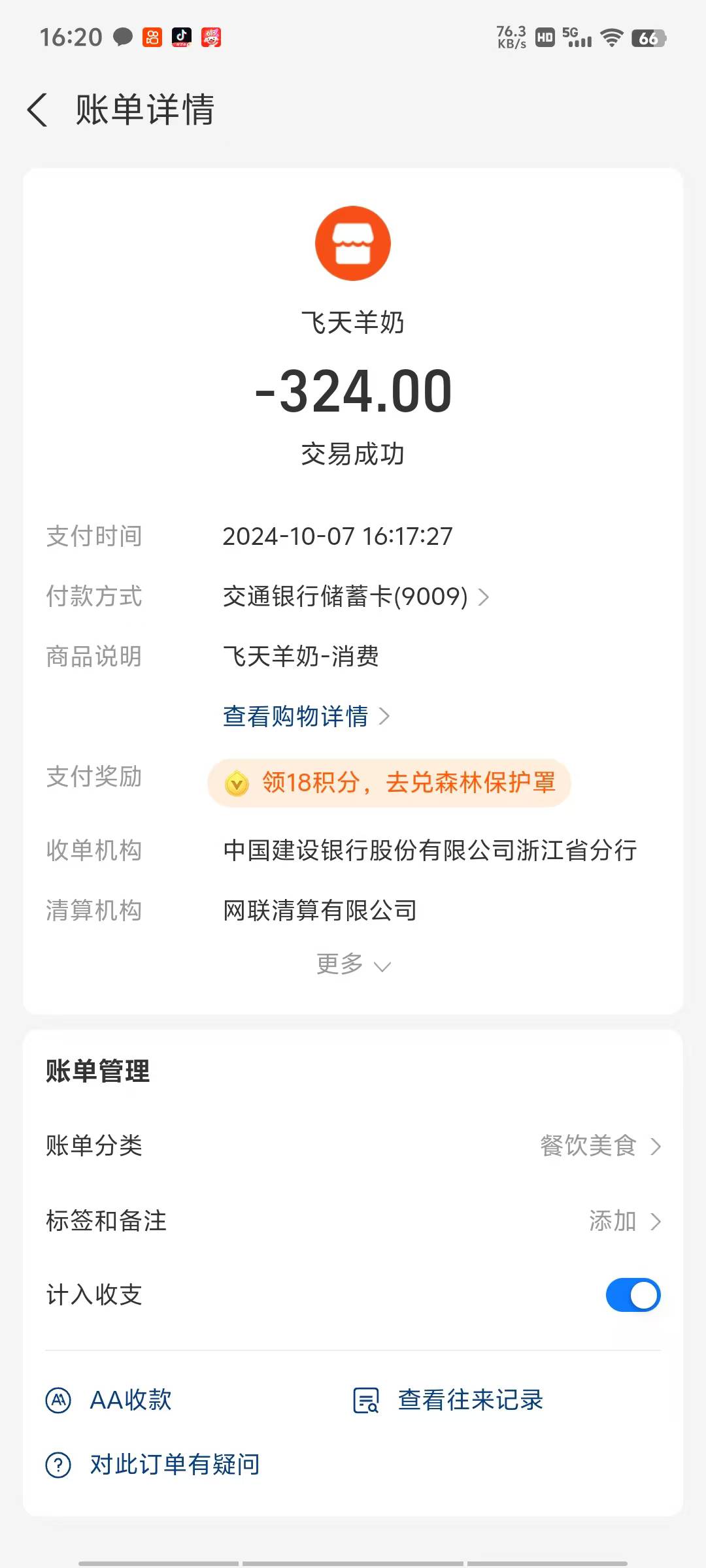The width and height of the screenshot is (706, 1568).
Task: Open 查看购物详情 link
Action: [305, 716]
